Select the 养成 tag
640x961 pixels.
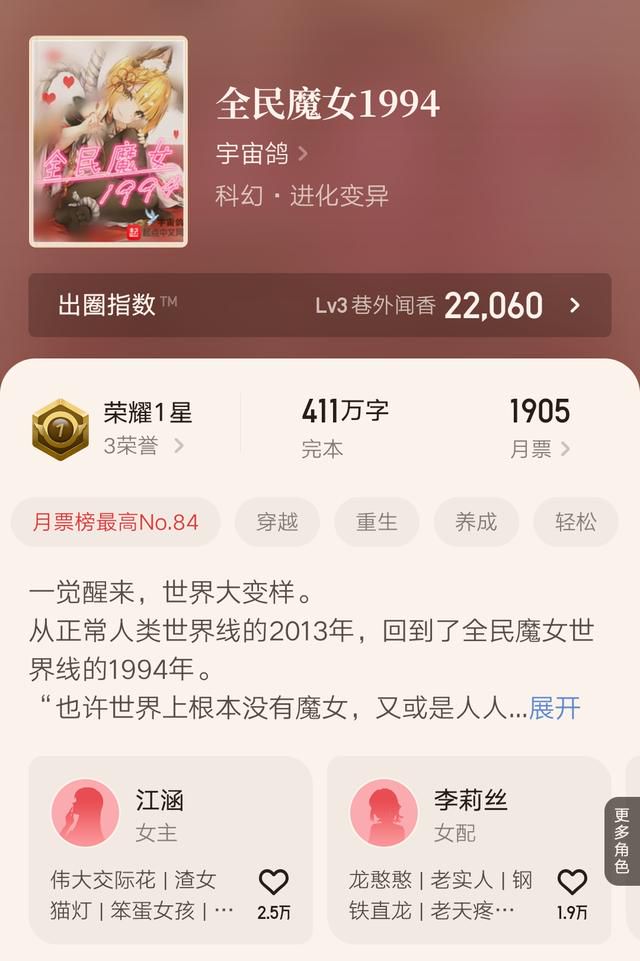click(475, 522)
